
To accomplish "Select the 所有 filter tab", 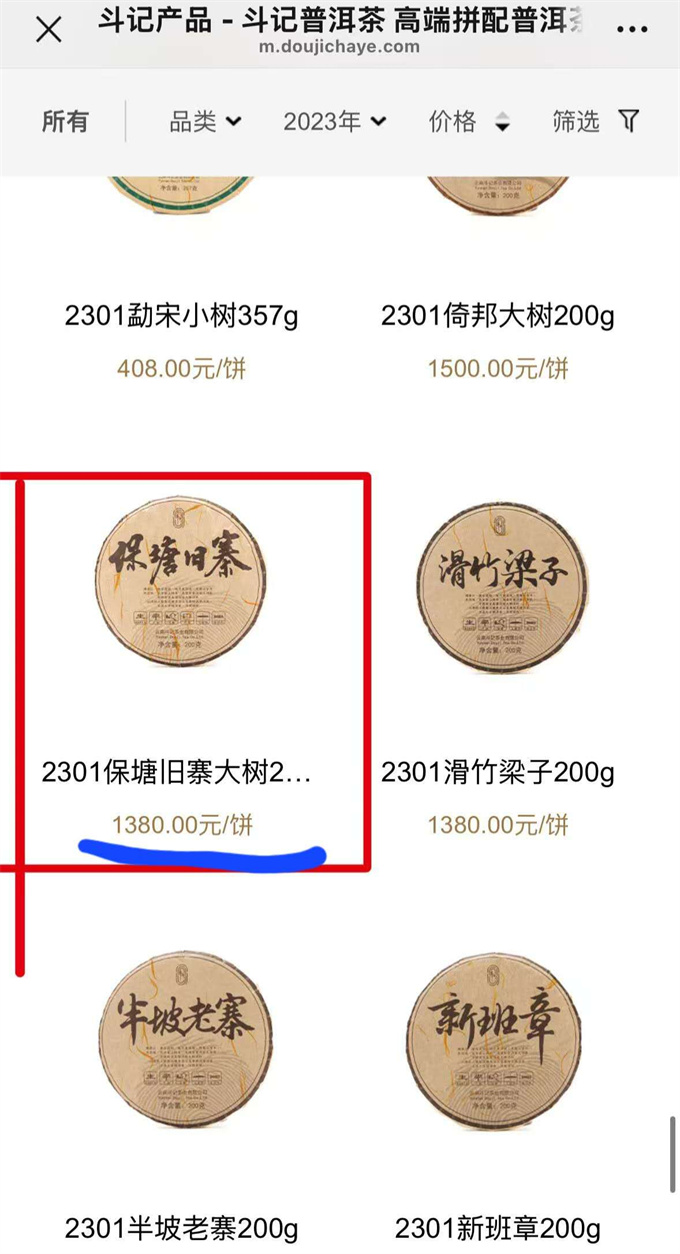I will (65, 122).
